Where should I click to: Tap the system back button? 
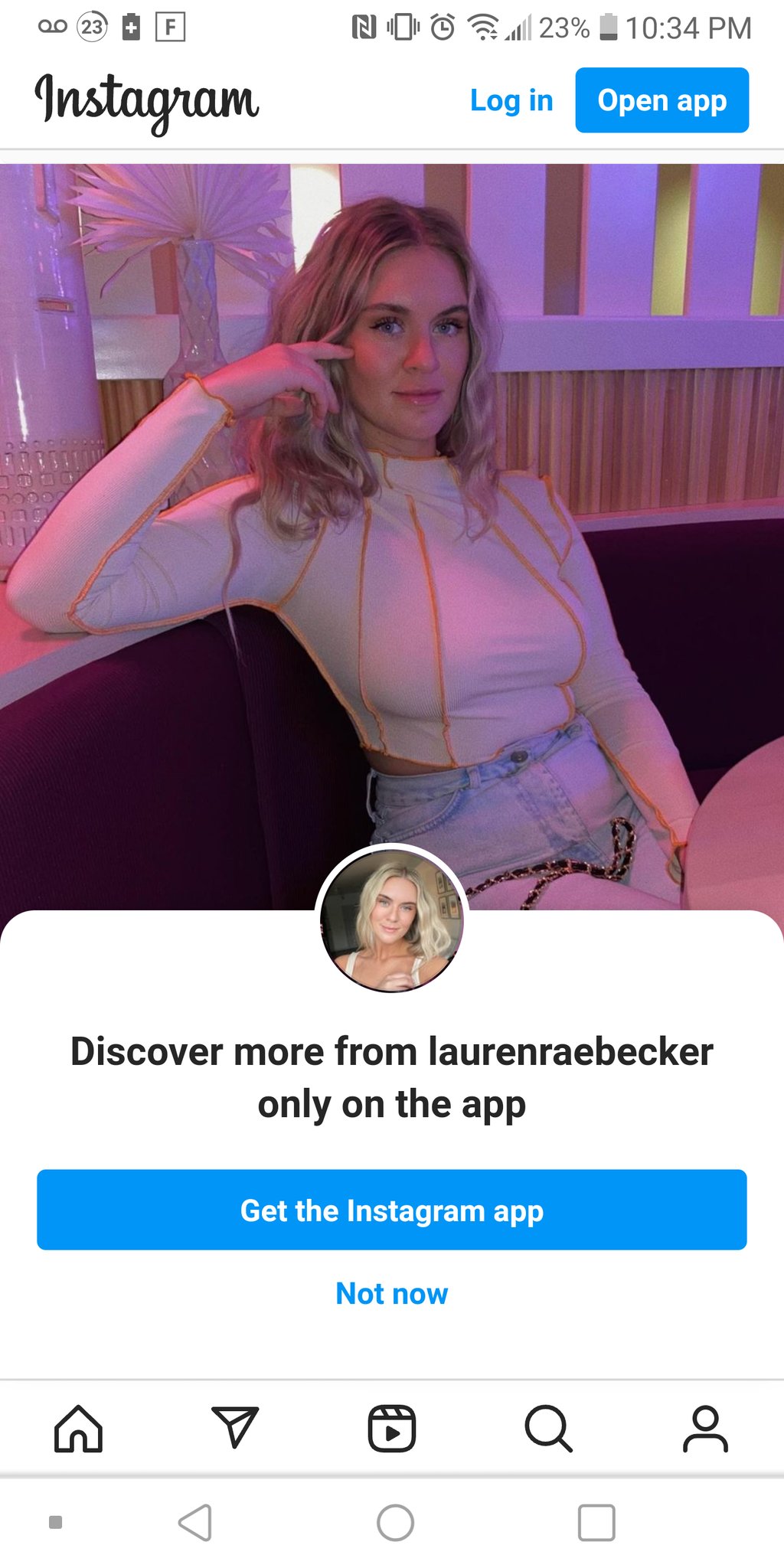(195, 1522)
